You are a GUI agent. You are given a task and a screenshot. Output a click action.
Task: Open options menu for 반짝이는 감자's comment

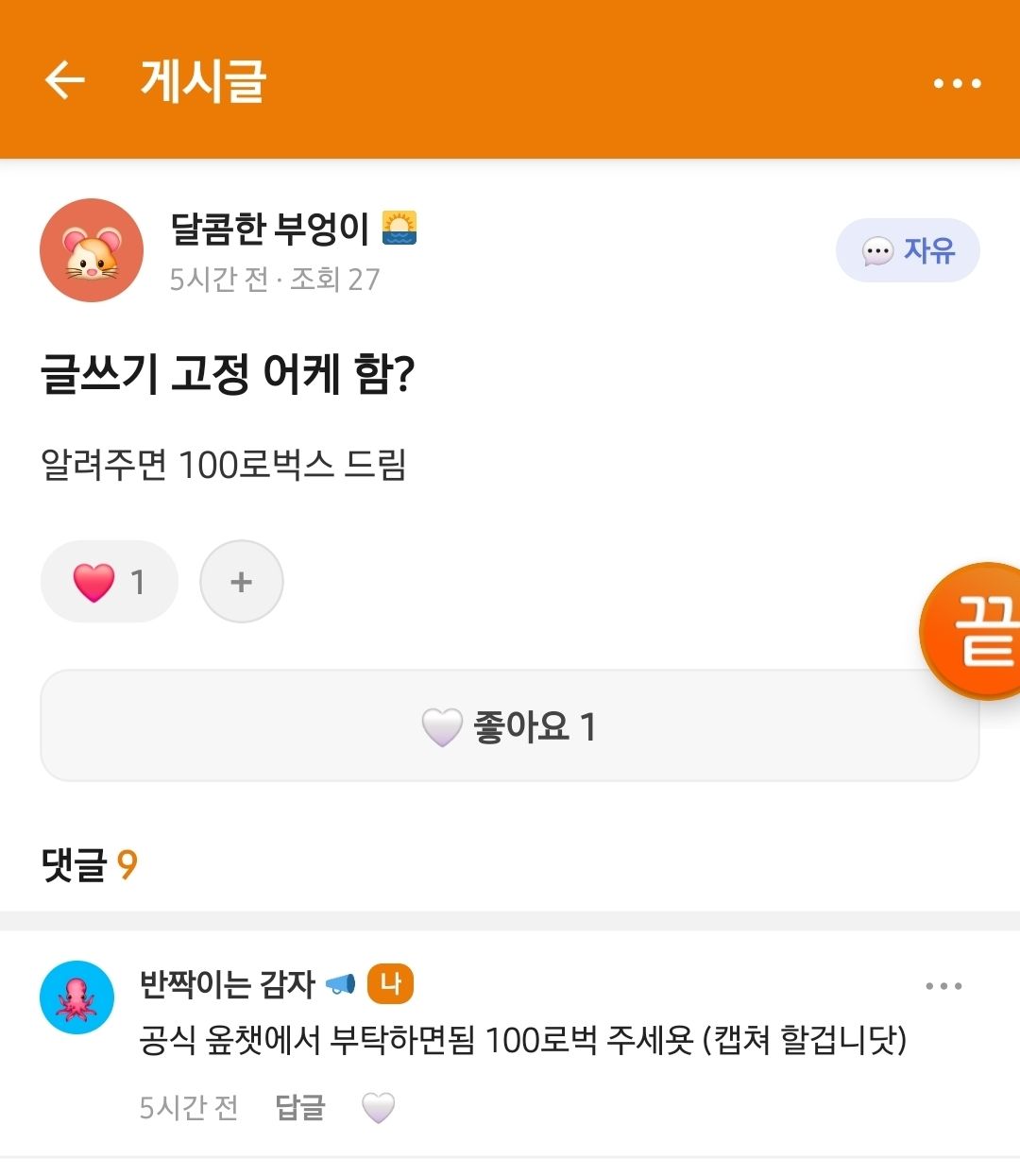pos(943,986)
